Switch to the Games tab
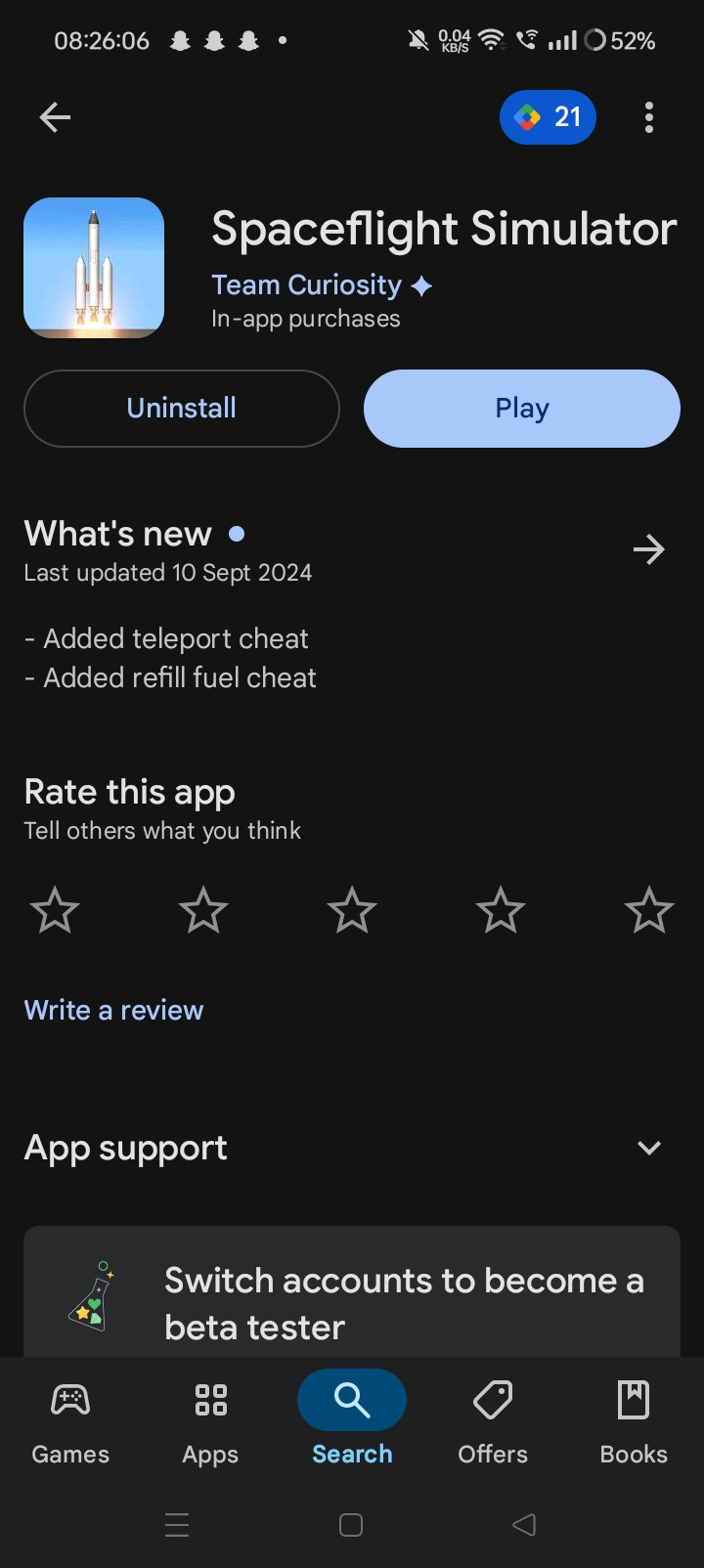Screen dimensions: 704x1568 click(70, 1422)
